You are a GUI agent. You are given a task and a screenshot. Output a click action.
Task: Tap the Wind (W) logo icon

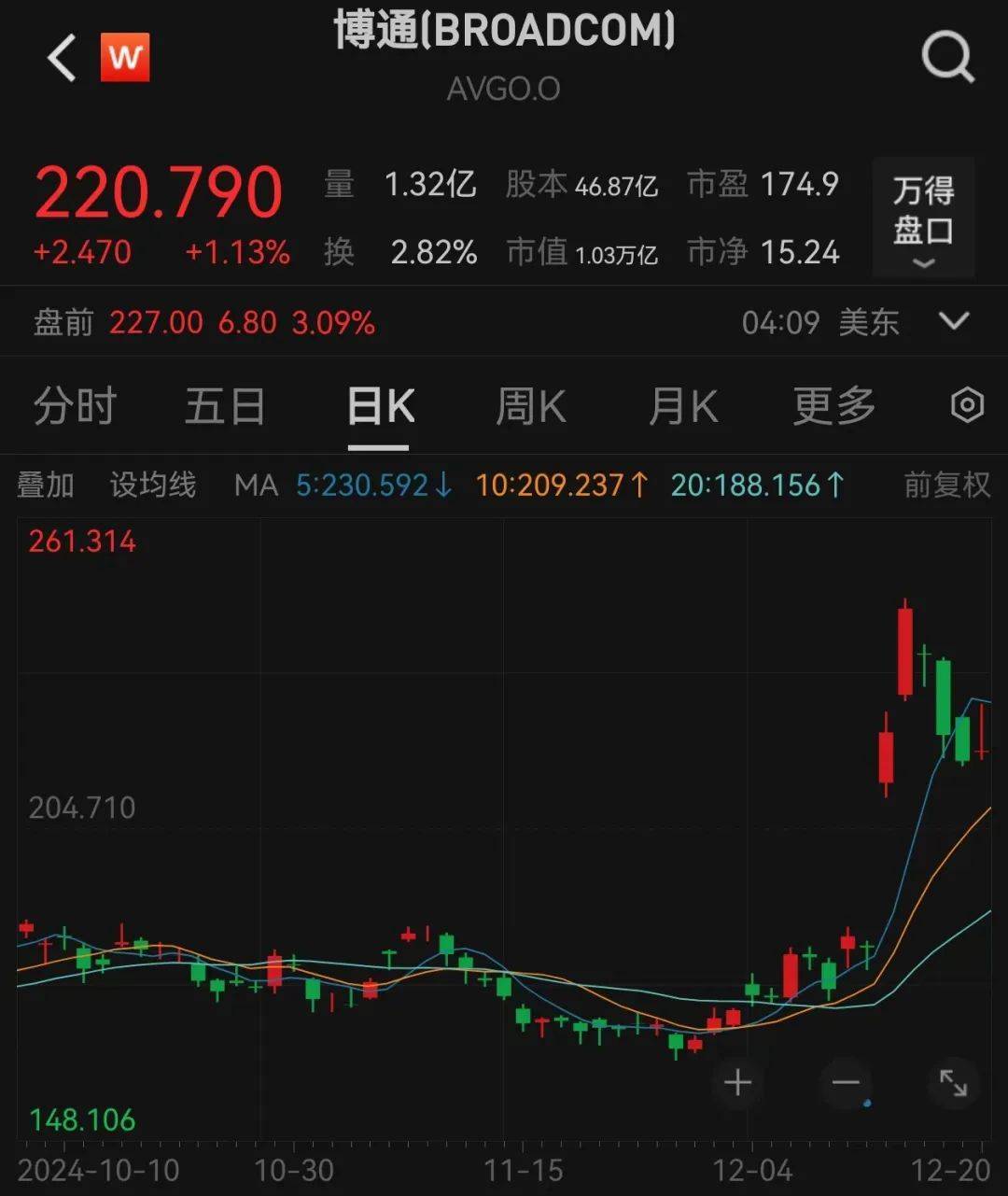(126, 58)
